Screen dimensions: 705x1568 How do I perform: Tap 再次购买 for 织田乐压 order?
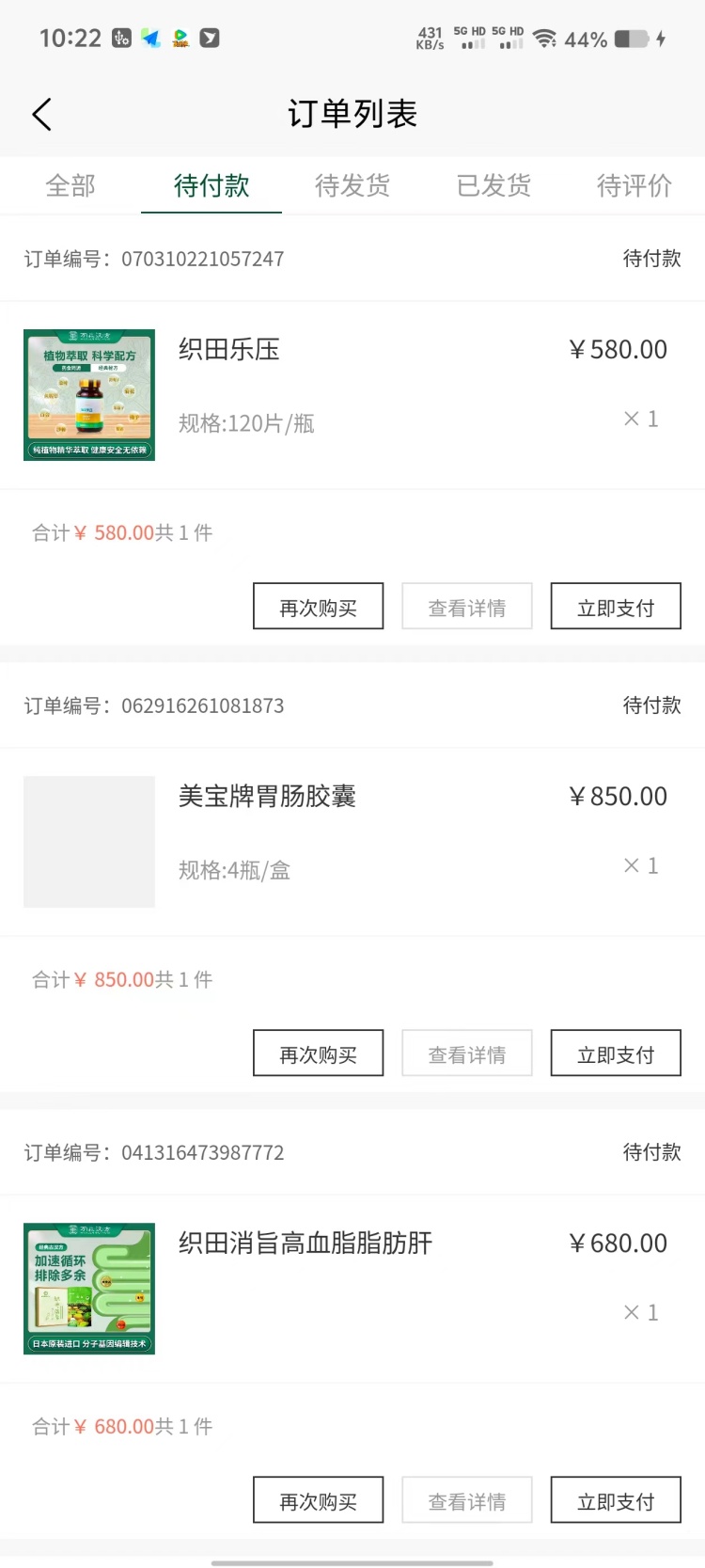[318, 607]
